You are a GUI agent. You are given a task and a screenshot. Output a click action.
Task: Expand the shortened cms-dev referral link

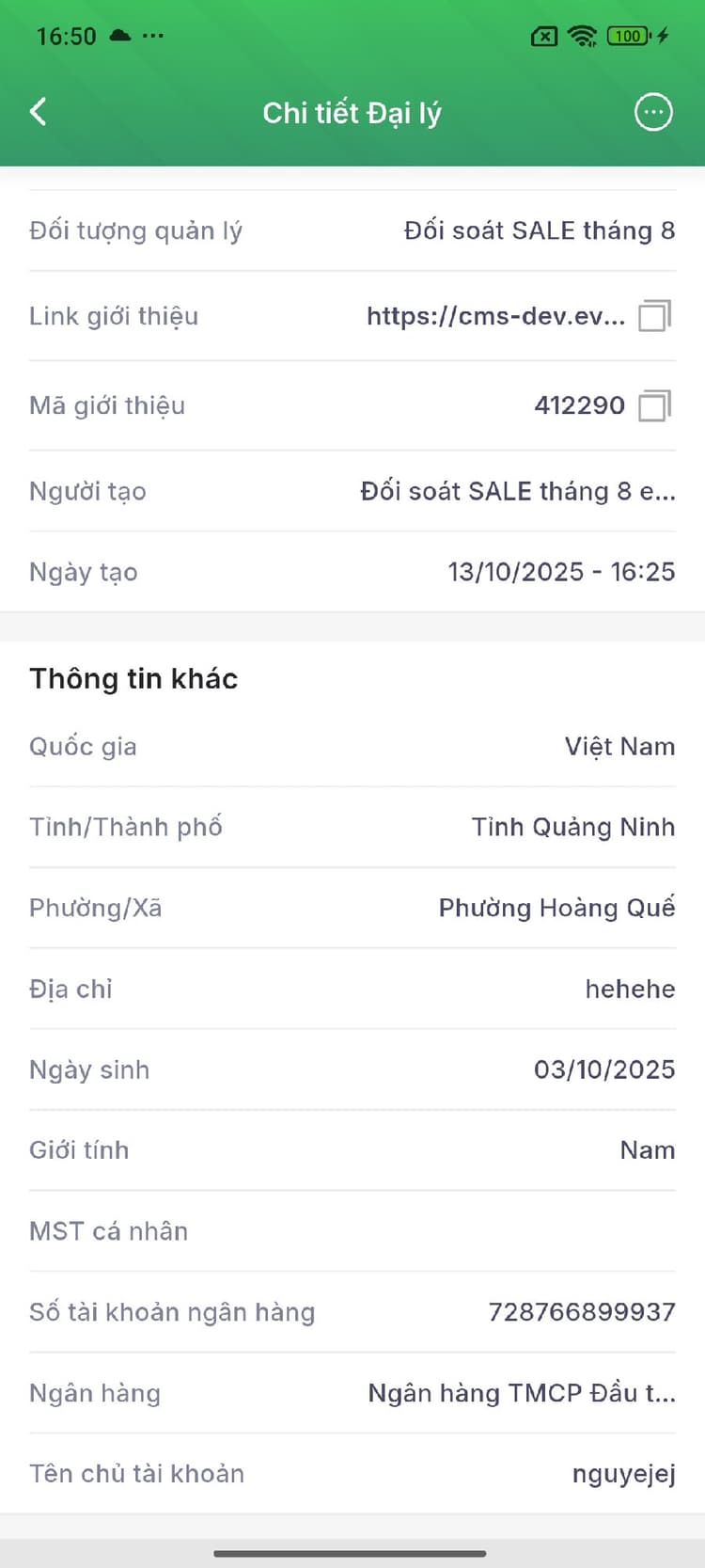point(496,316)
